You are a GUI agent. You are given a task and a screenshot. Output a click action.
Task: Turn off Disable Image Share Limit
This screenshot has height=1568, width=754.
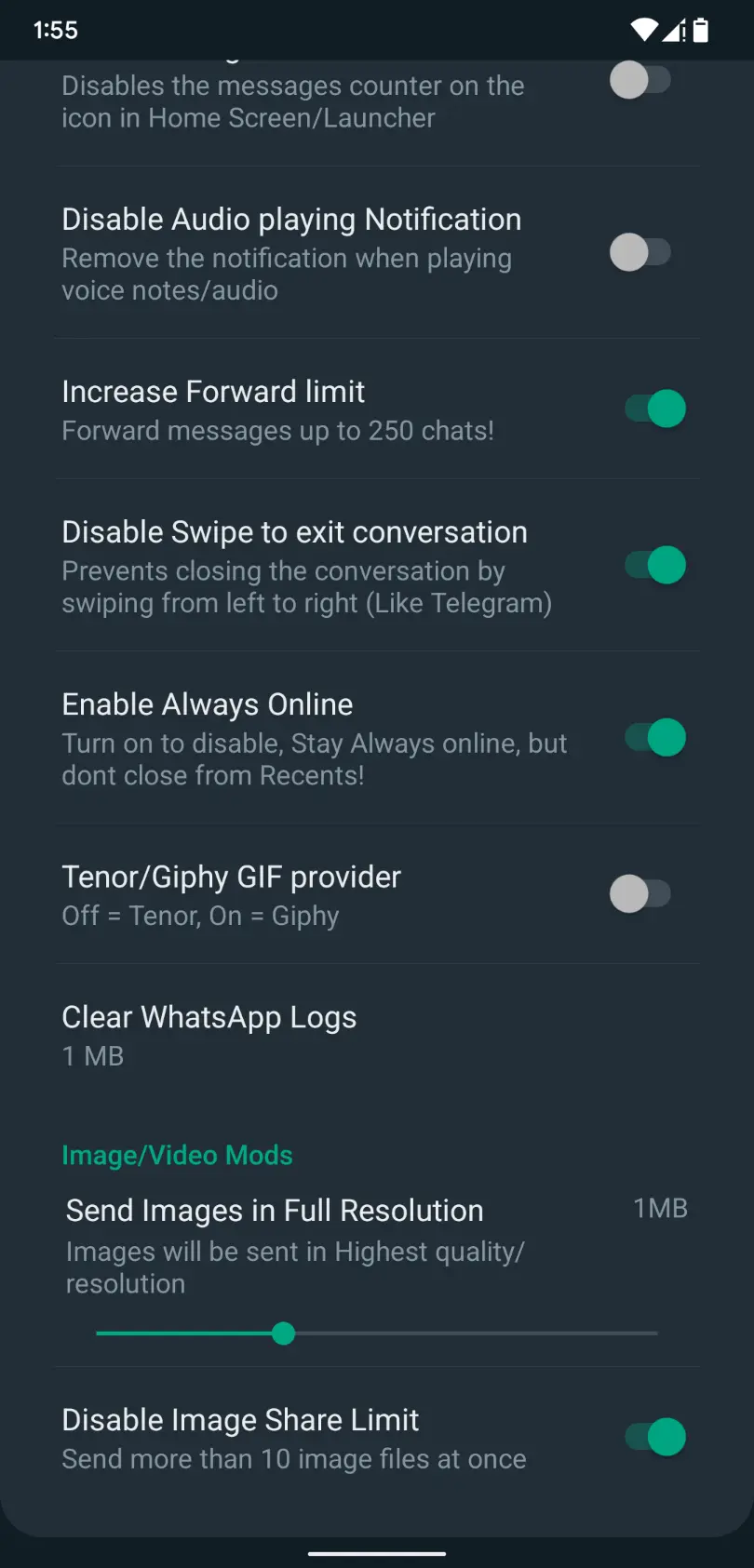[x=654, y=1437]
